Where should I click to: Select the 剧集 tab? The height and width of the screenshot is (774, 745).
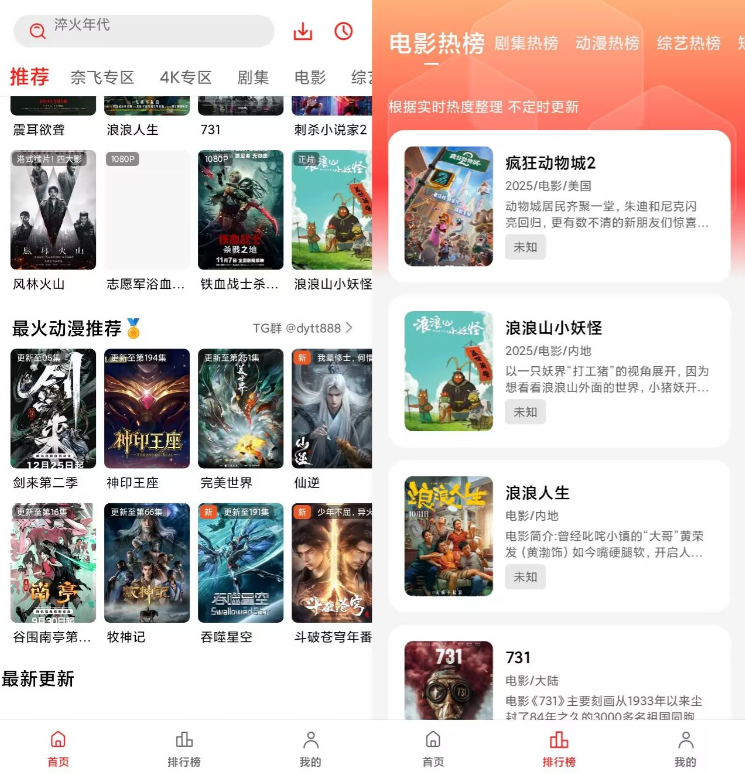click(x=253, y=77)
